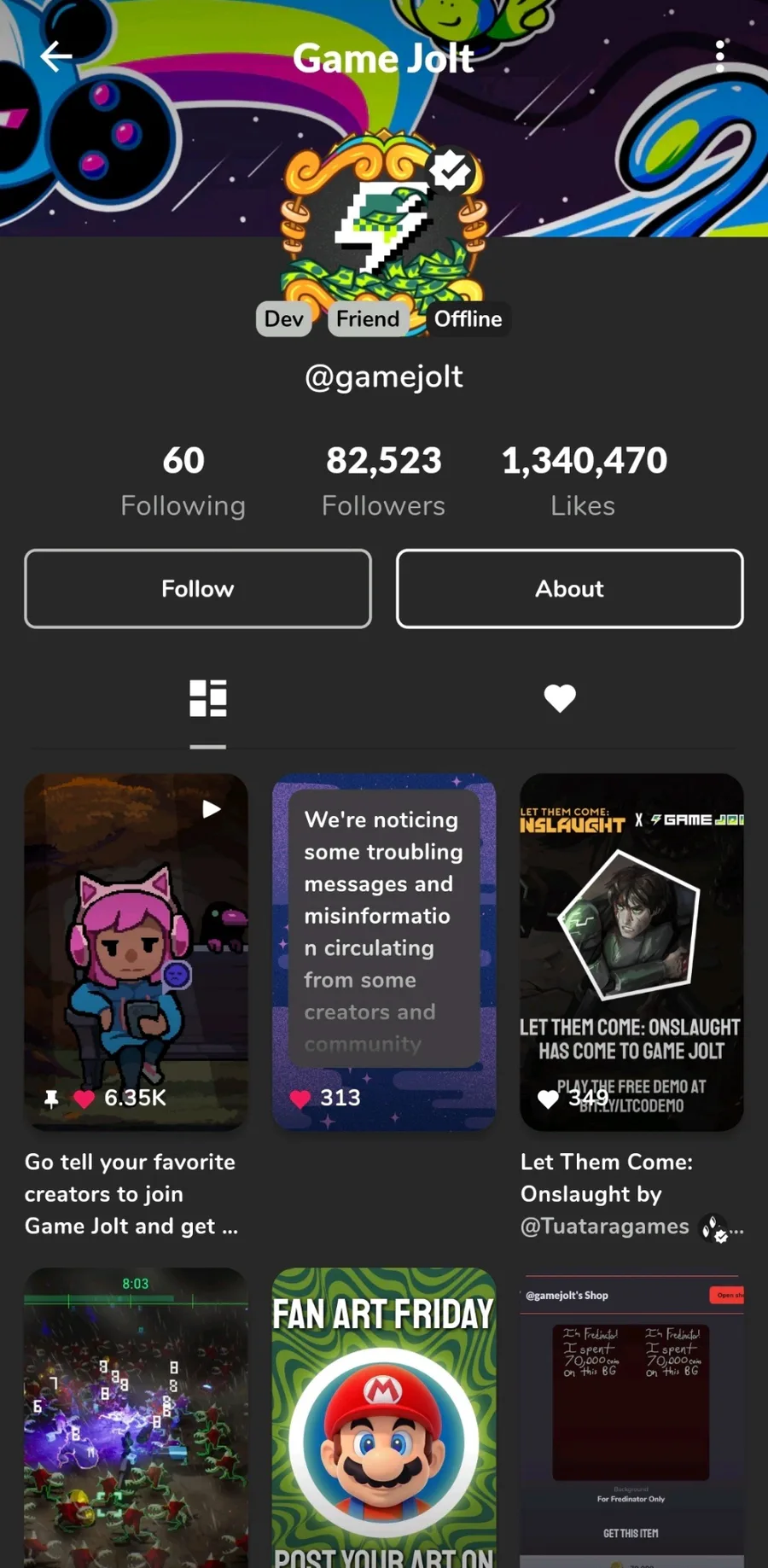Viewport: 768px width, 1568px height.
Task: Open the About section
Action: (x=569, y=589)
